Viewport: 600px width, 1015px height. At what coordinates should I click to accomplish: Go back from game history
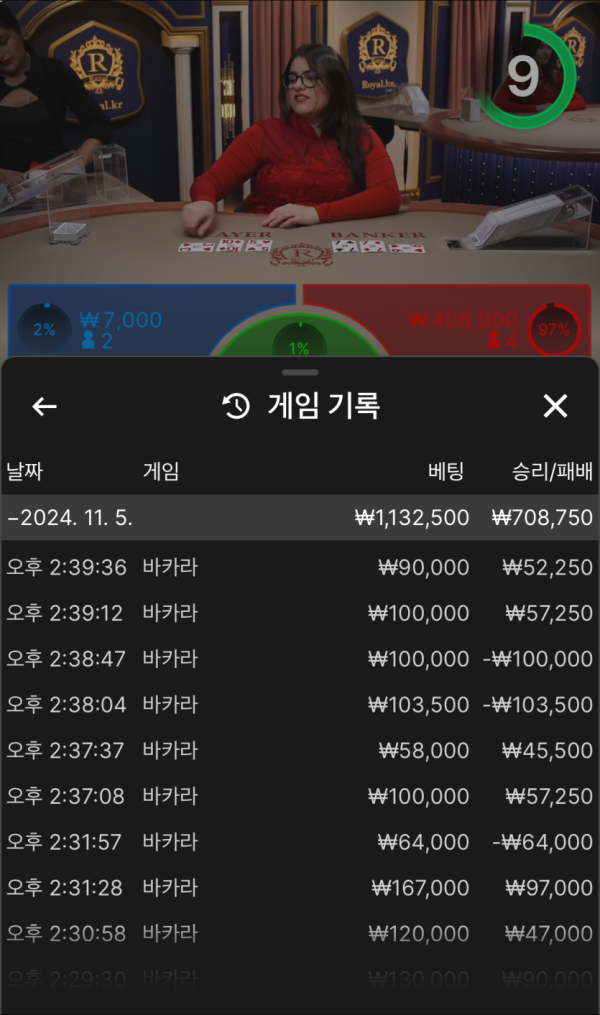click(44, 406)
